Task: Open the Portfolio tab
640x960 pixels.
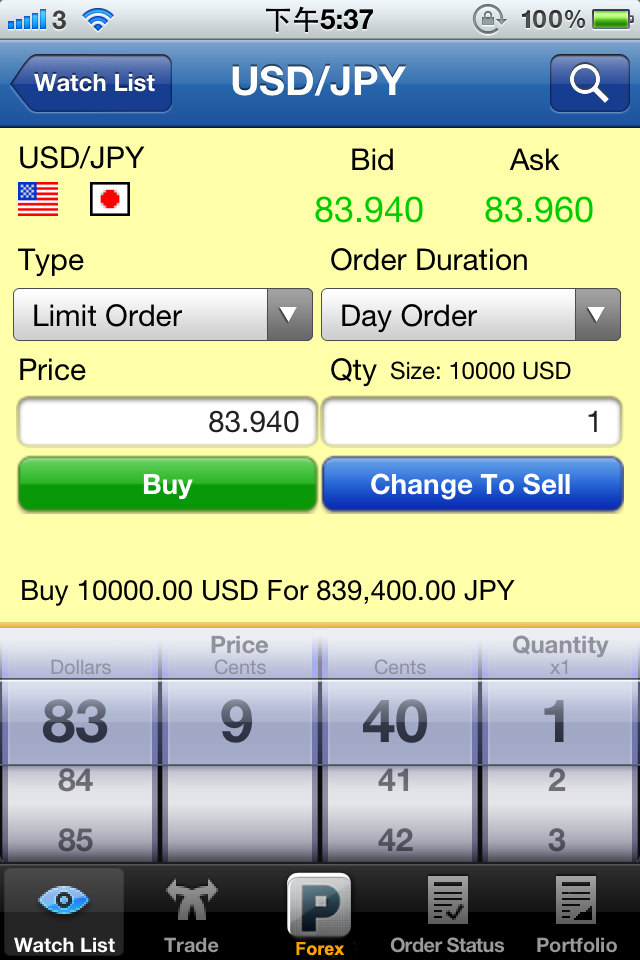Action: 576,912
